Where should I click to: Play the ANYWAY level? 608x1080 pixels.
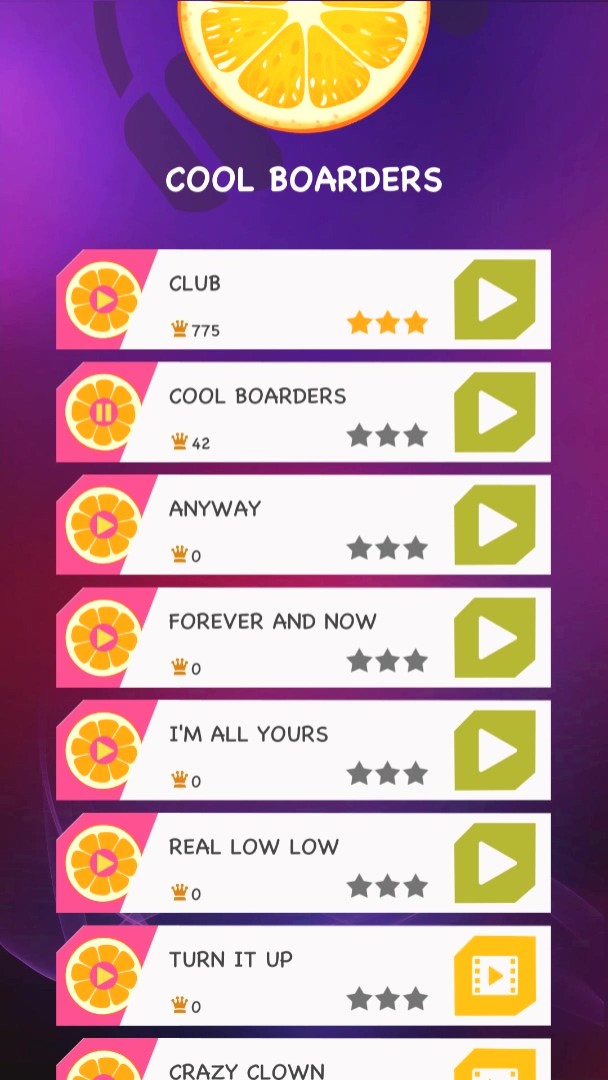495,525
